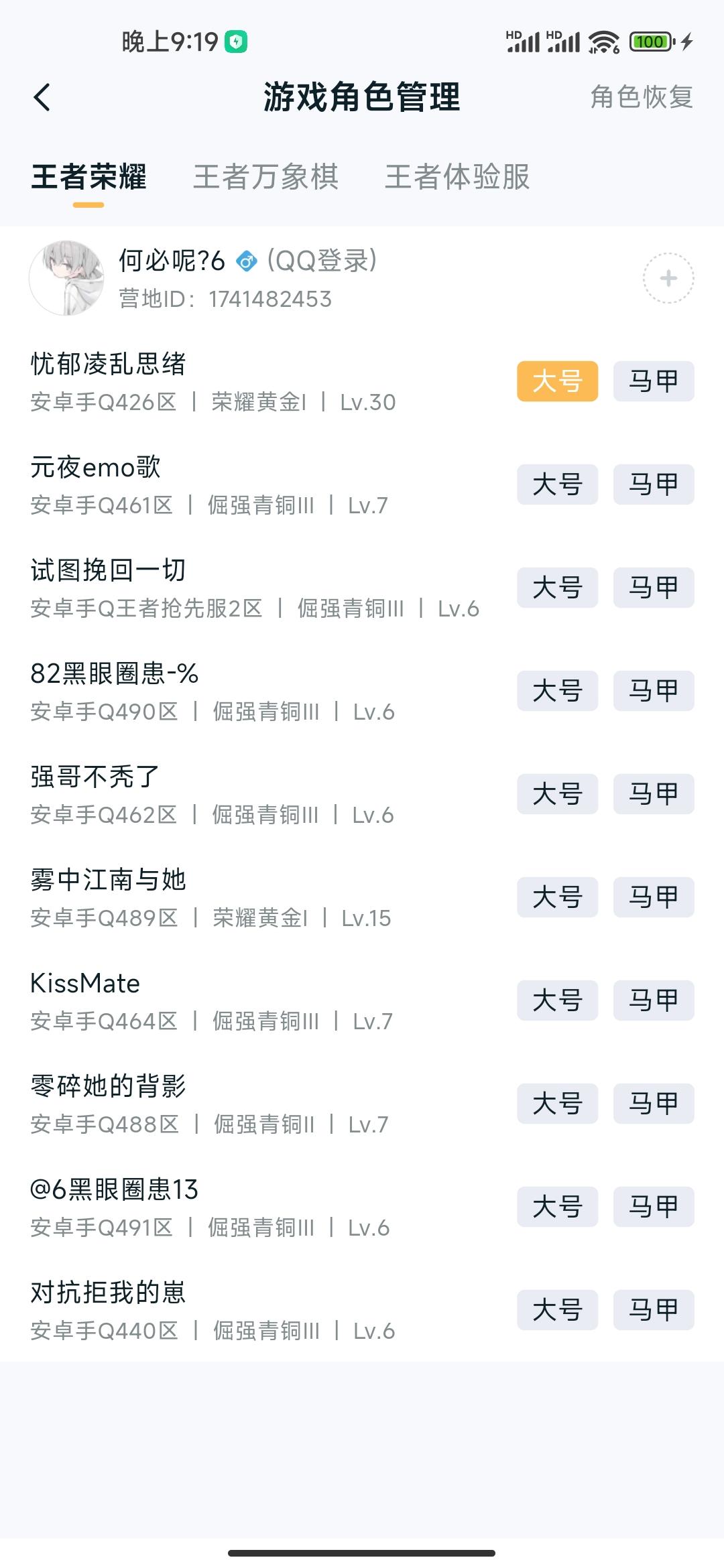This screenshot has width=724, height=1568.
Task: Click the back arrow to leave role management
Action: click(x=42, y=98)
